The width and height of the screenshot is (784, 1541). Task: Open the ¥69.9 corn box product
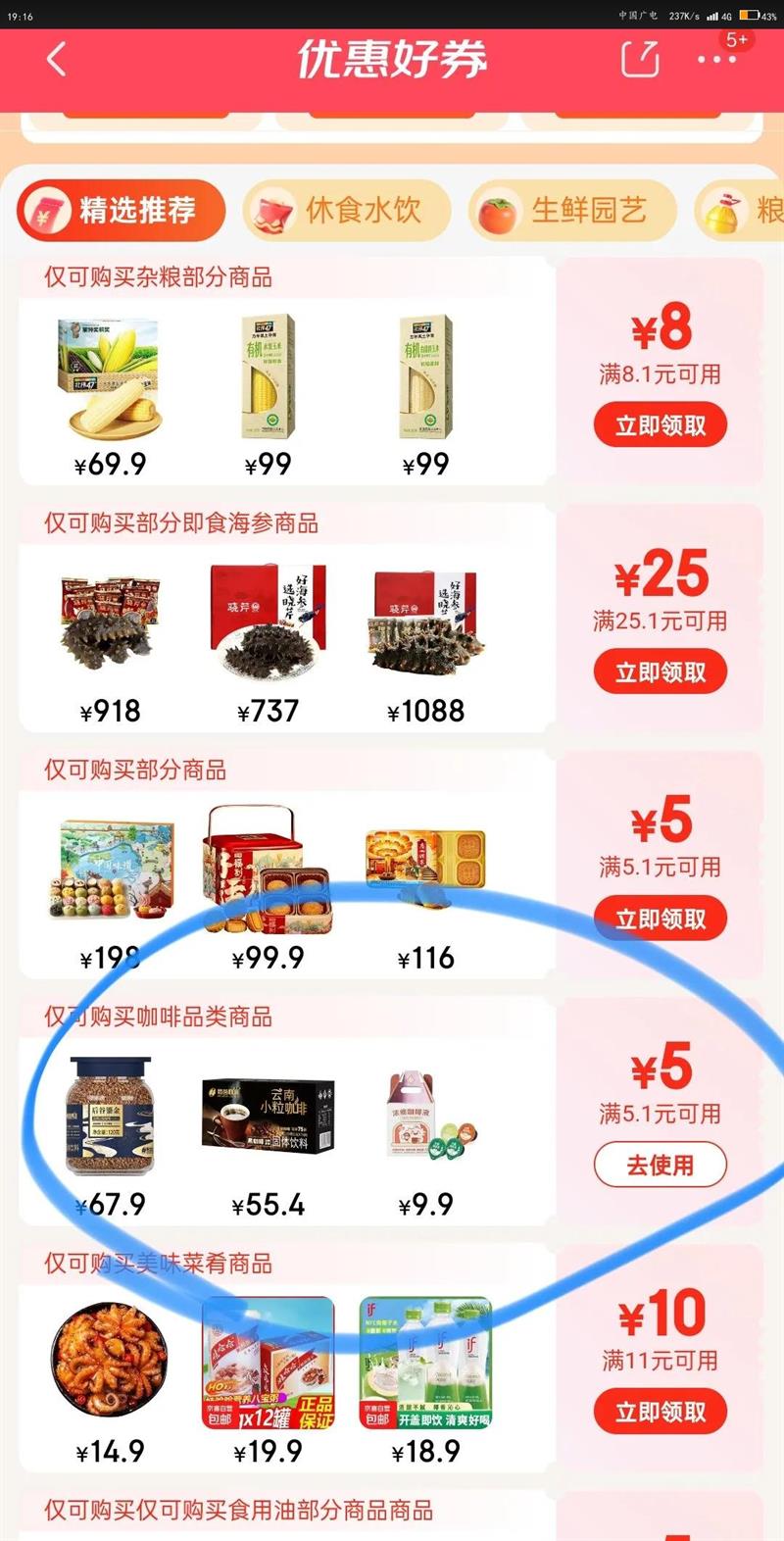109,379
